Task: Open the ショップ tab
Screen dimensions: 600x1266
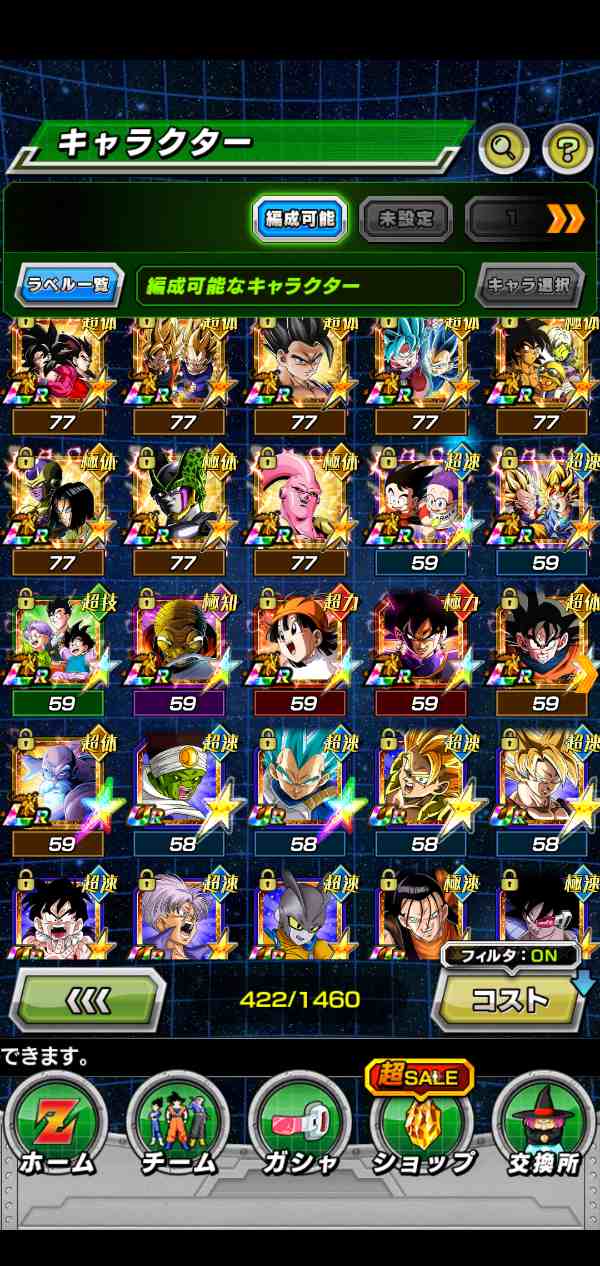Action: pyautogui.click(x=422, y=1125)
